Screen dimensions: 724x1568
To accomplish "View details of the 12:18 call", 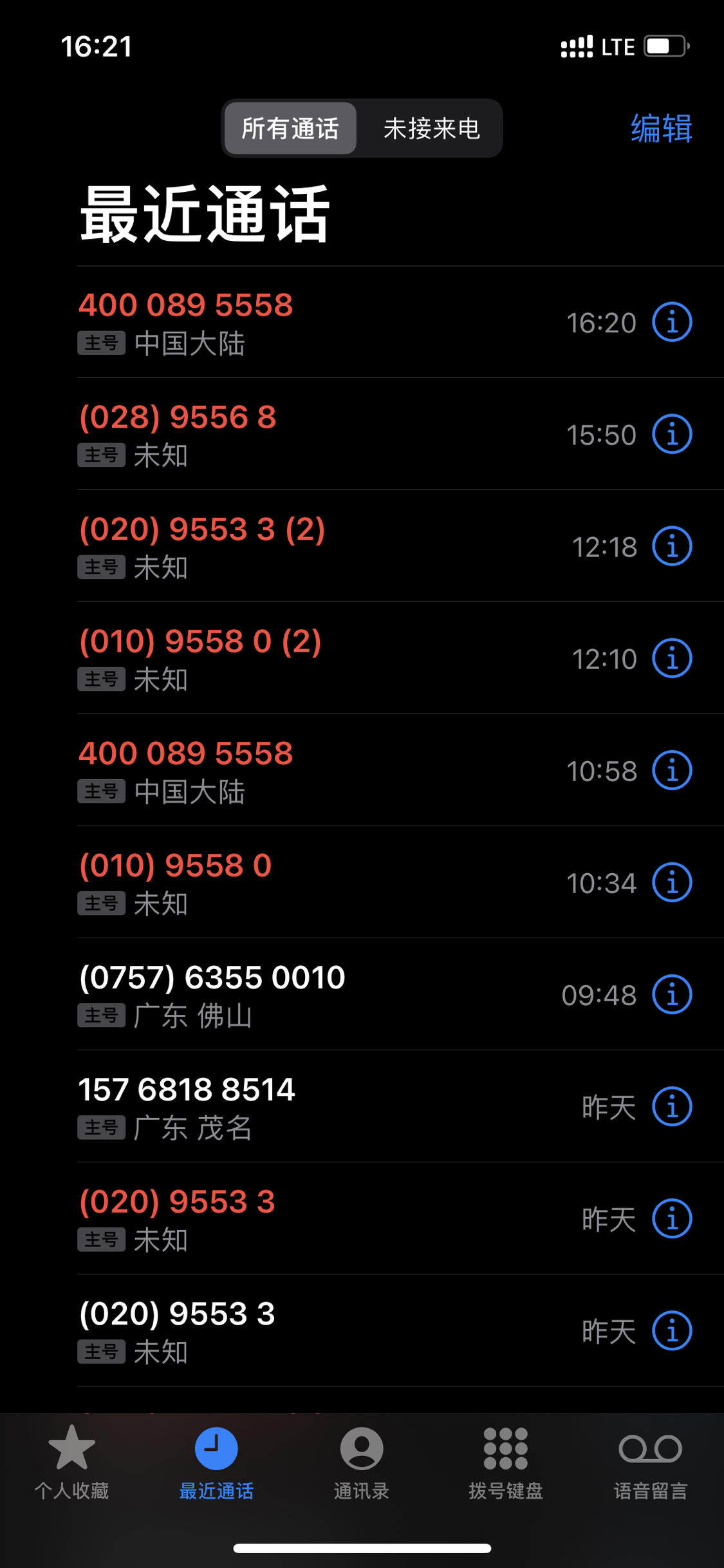I will (672, 546).
